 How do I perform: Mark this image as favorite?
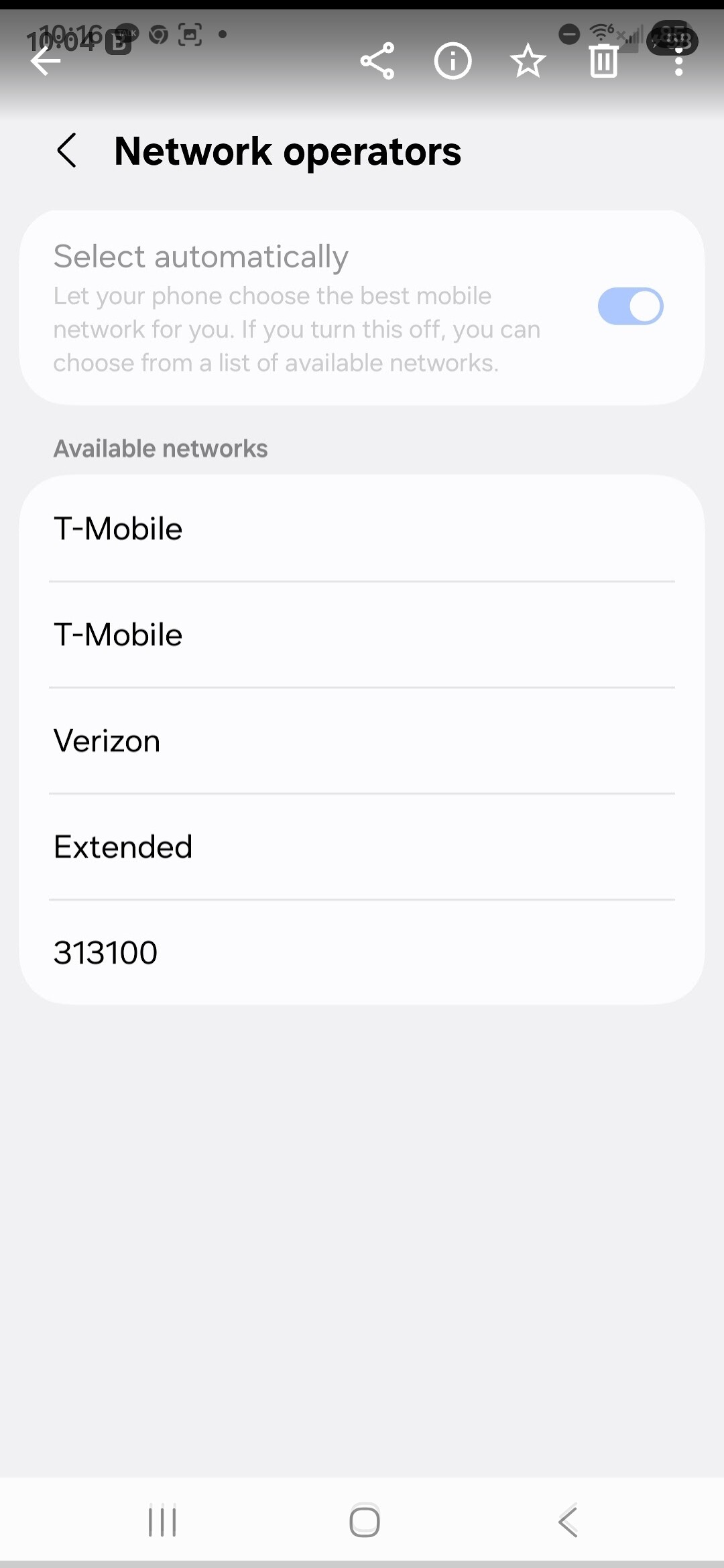tap(528, 61)
